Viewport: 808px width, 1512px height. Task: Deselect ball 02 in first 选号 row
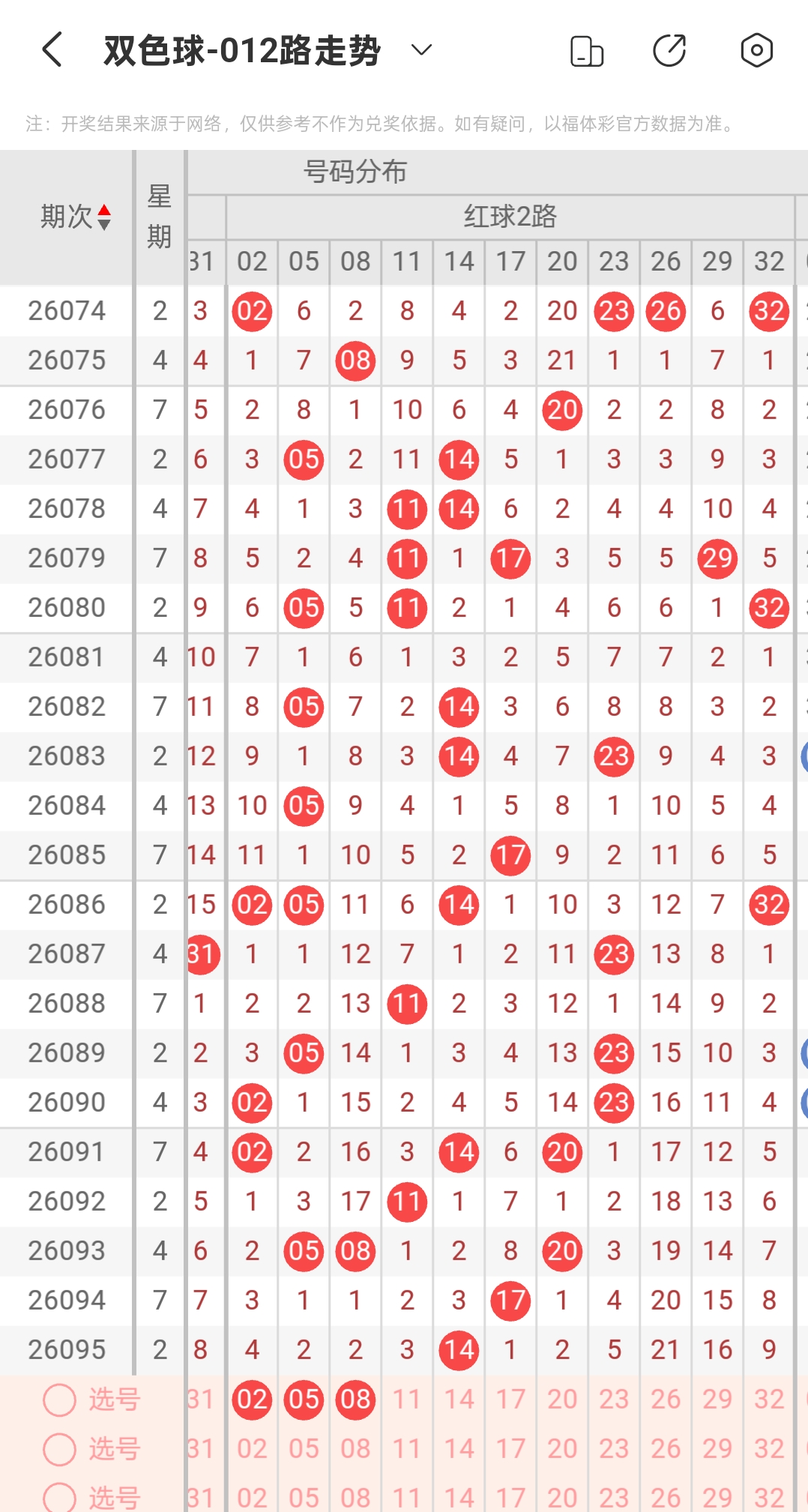252,1400
